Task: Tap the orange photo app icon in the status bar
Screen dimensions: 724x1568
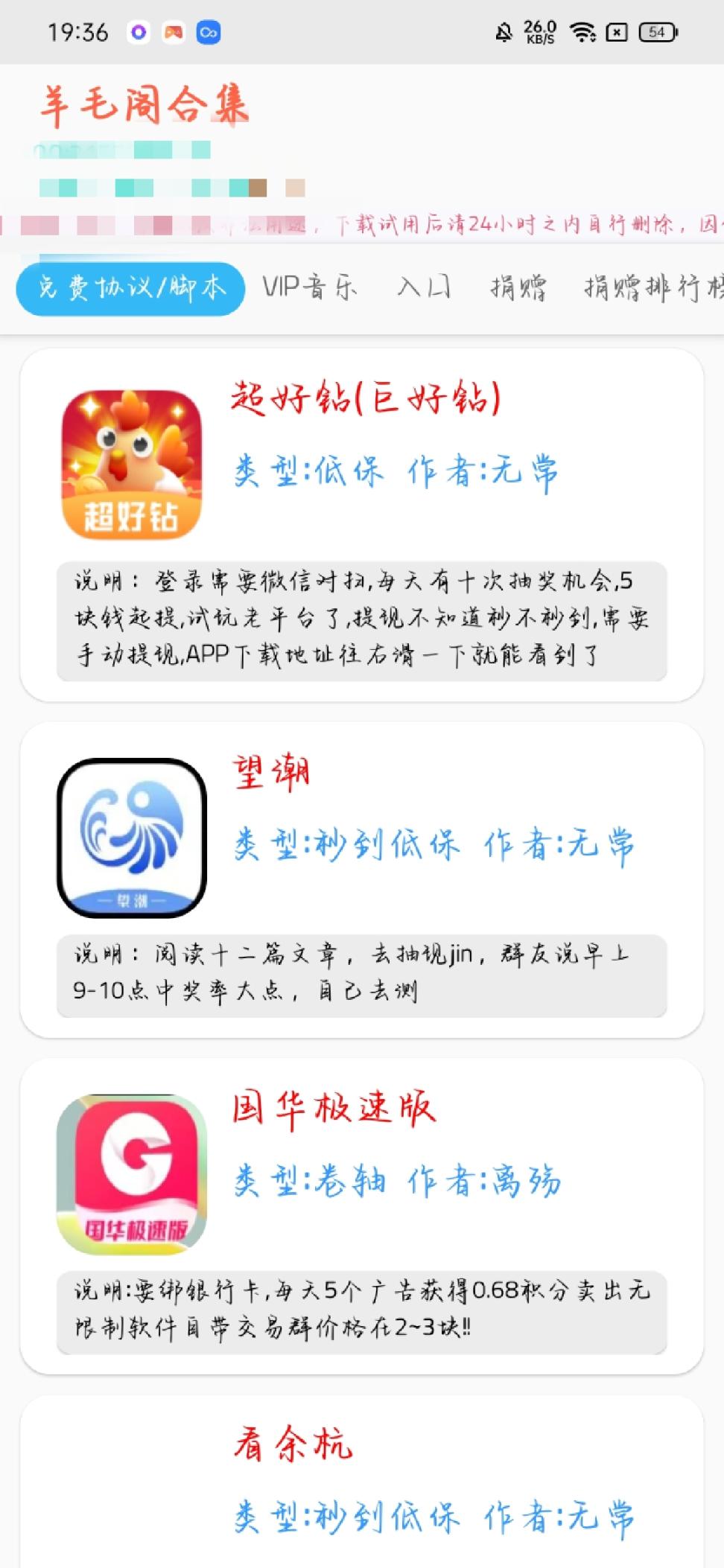Action: [x=173, y=33]
